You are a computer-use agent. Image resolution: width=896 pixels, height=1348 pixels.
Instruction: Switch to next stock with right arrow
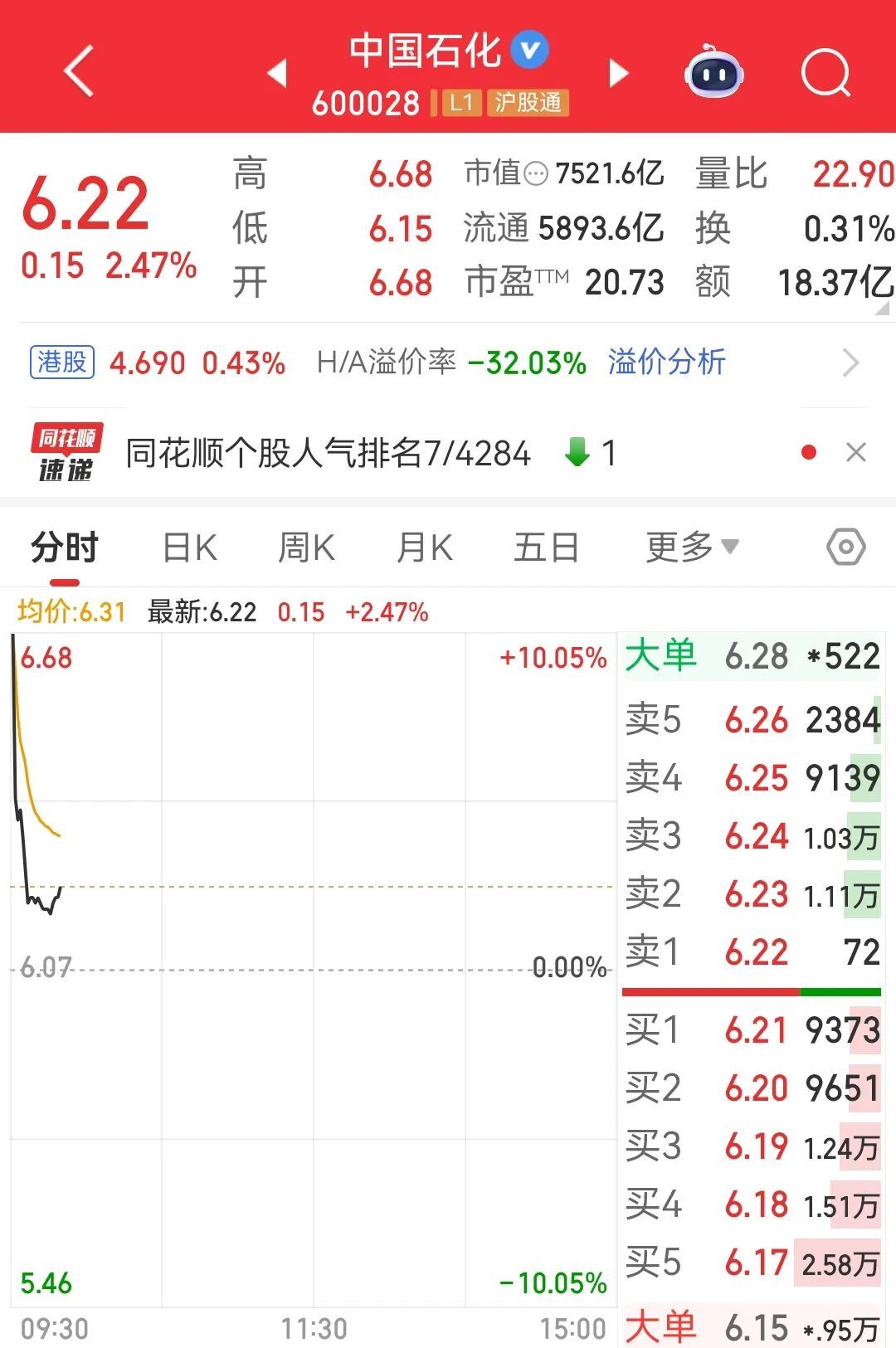pyautogui.click(x=617, y=73)
